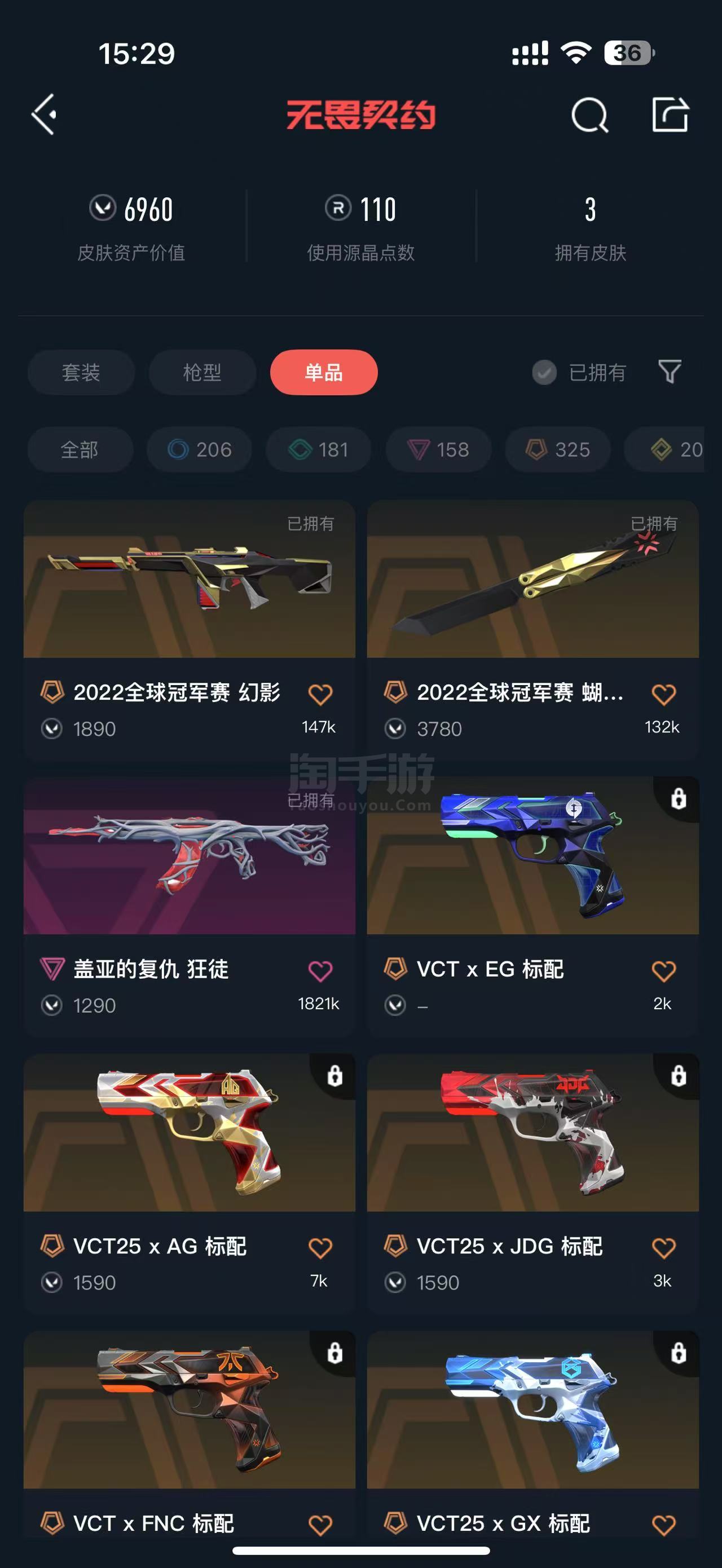Open the filter funnel icon
The image size is (722, 1568).
tap(670, 372)
